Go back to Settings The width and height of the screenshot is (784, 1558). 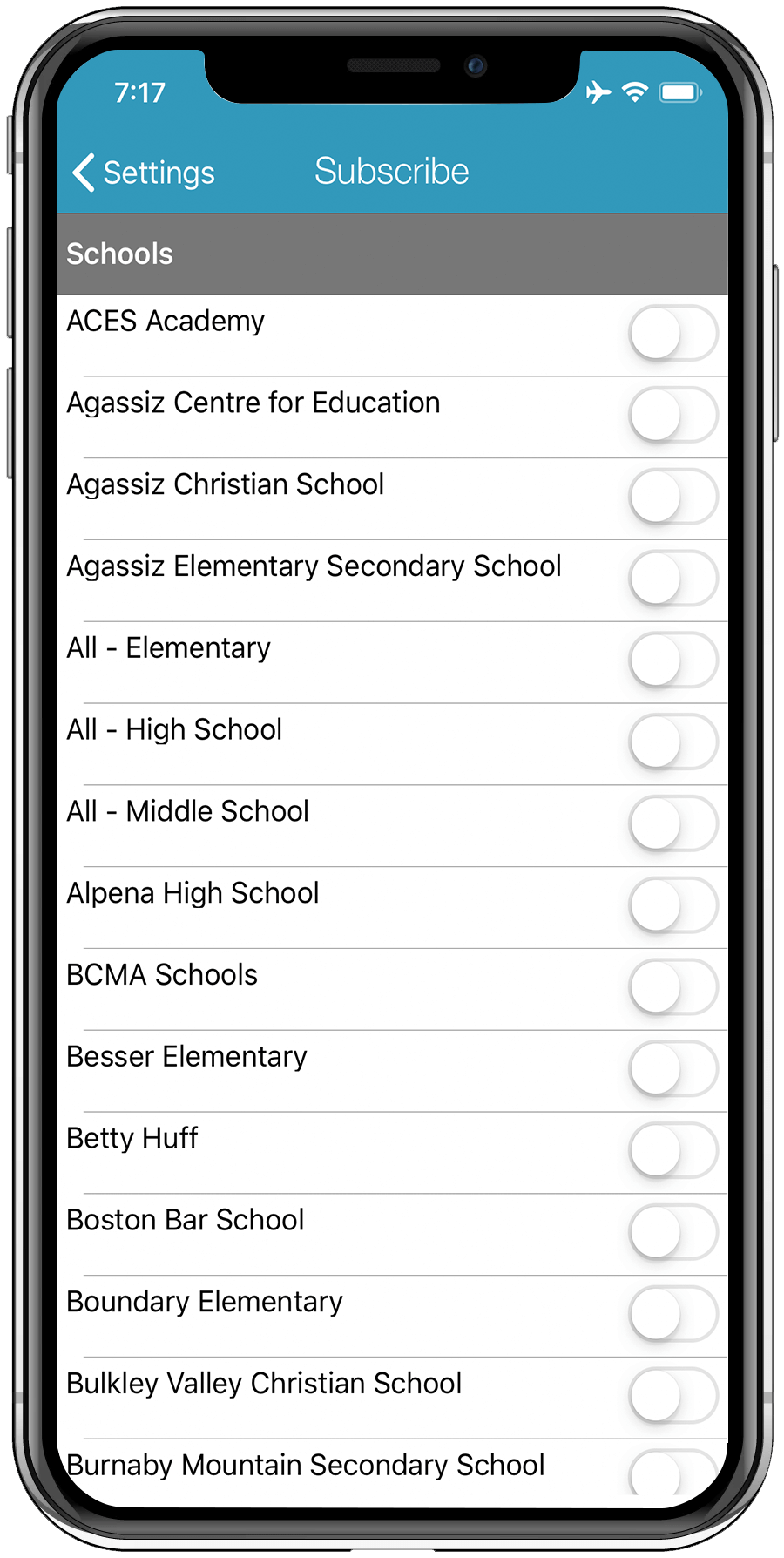point(144,173)
